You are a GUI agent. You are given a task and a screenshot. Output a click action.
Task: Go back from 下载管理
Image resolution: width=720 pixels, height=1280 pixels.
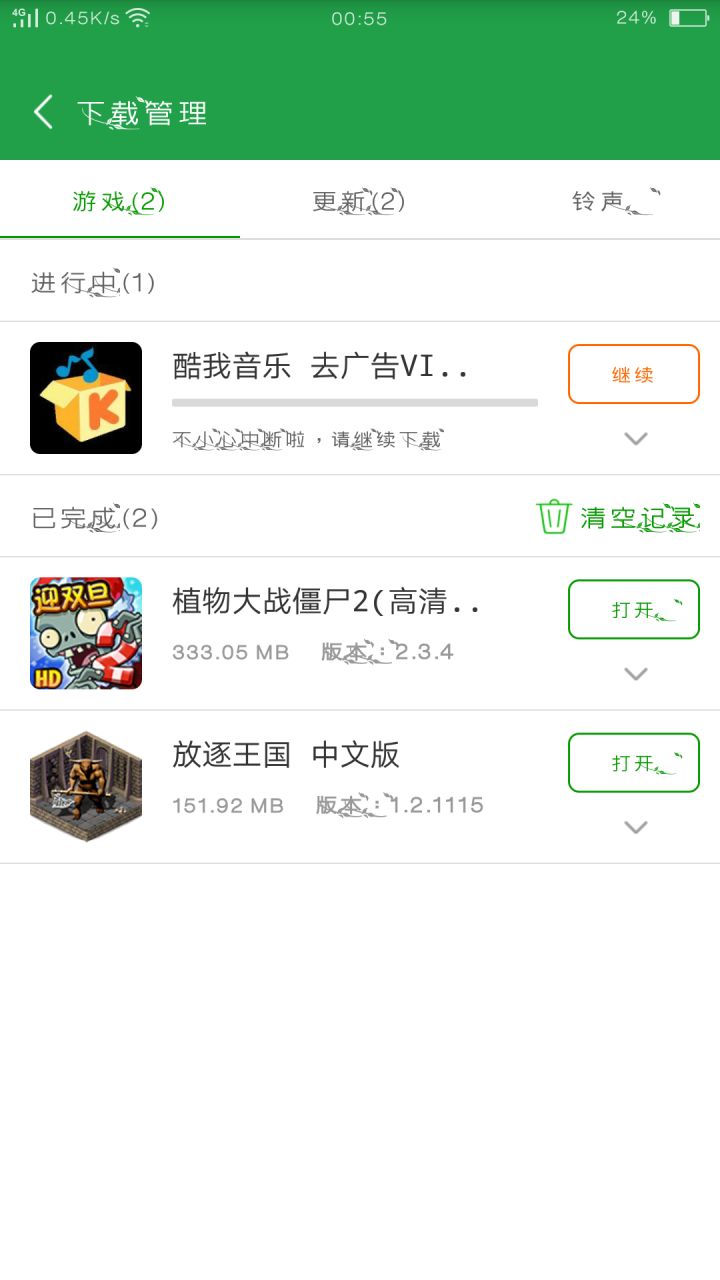[x=43, y=112]
